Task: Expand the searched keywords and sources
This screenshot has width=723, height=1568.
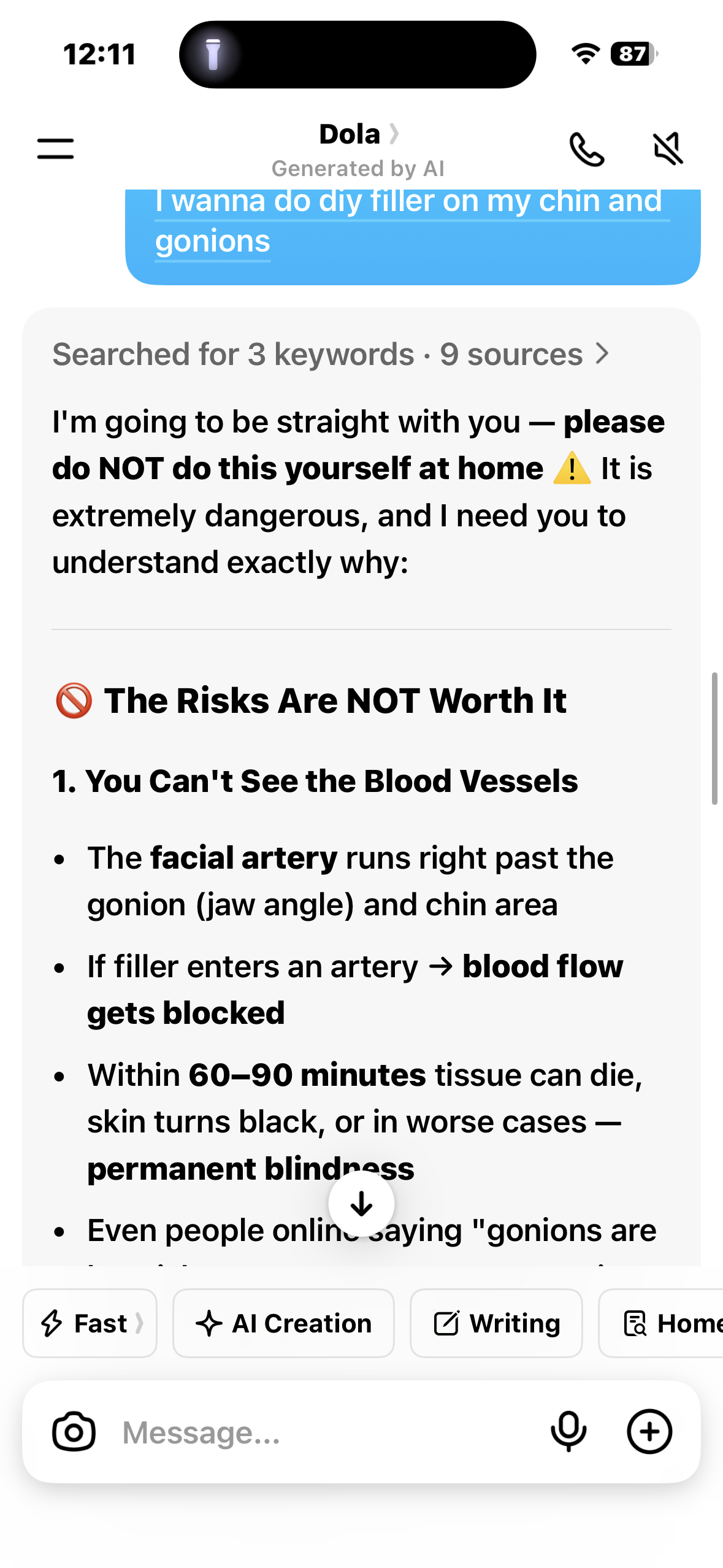Action: tap(331, 354)
